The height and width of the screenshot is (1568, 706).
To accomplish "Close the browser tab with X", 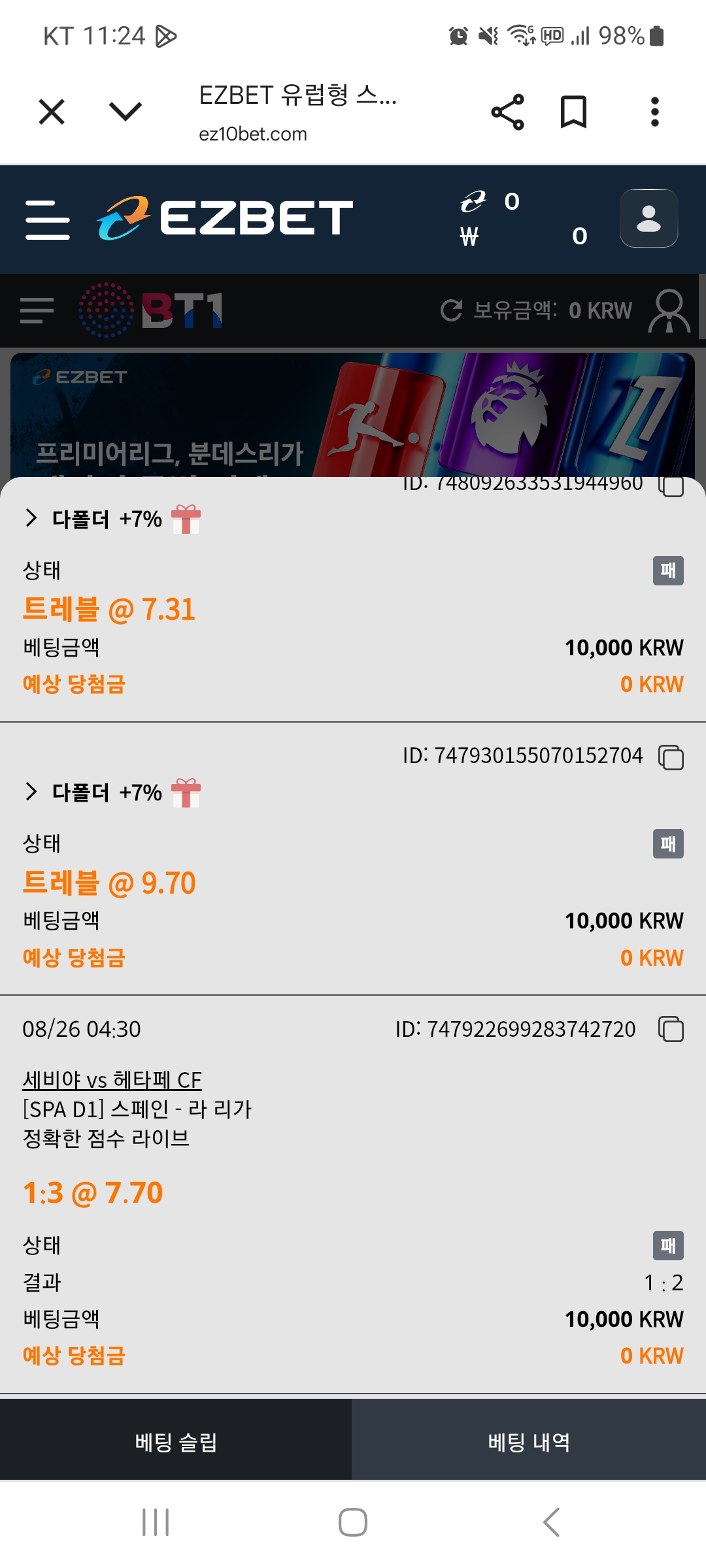I will [x=52, y=112].
